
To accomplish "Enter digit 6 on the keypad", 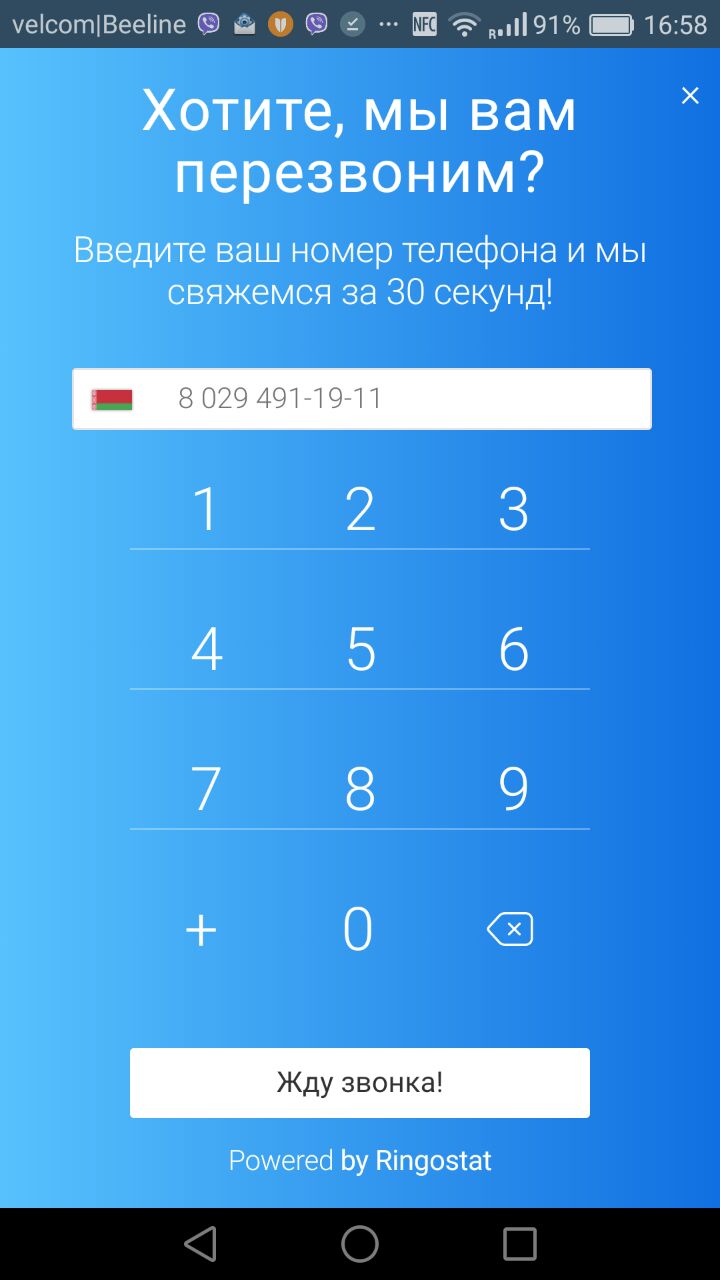I will pos(513,649).
